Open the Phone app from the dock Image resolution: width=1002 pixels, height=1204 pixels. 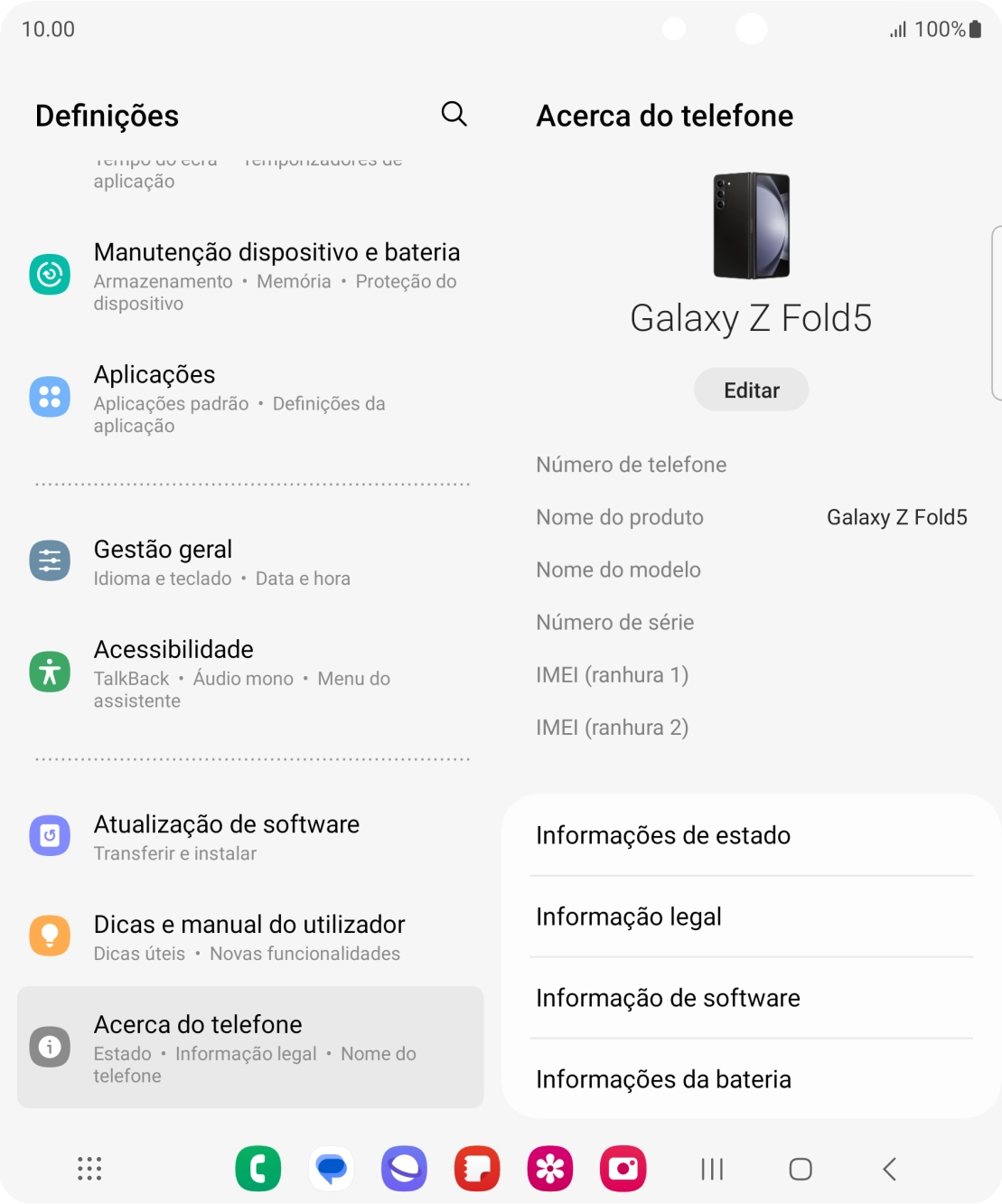[x=258, y=1168]
